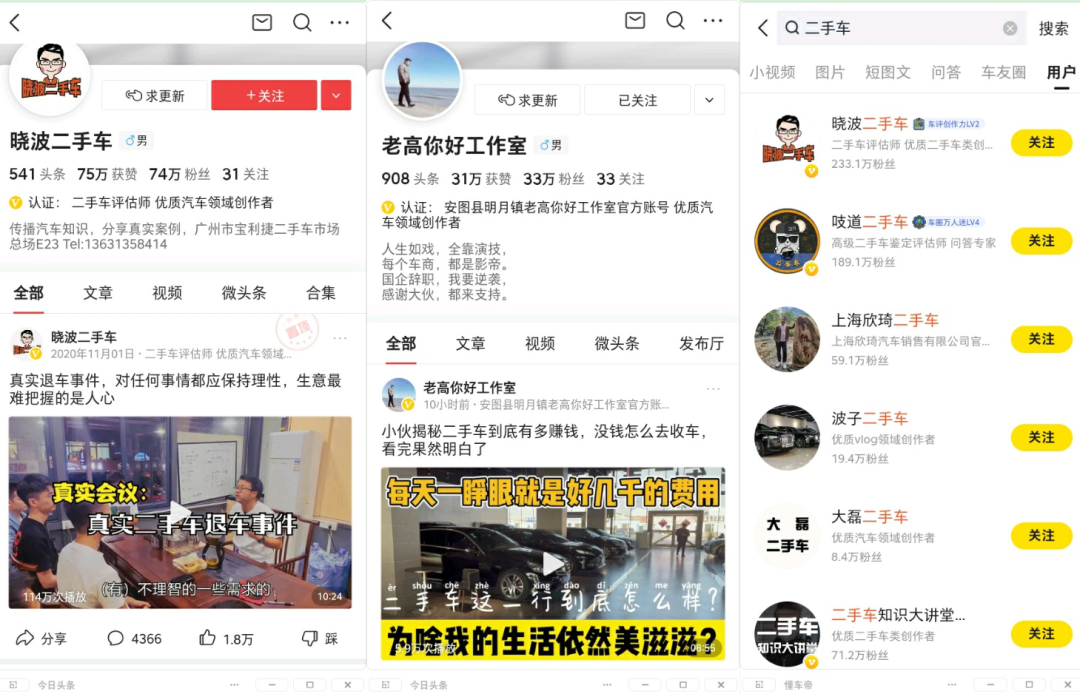
Task: Tap the 搜索 button
Action: click(1053, 28)
